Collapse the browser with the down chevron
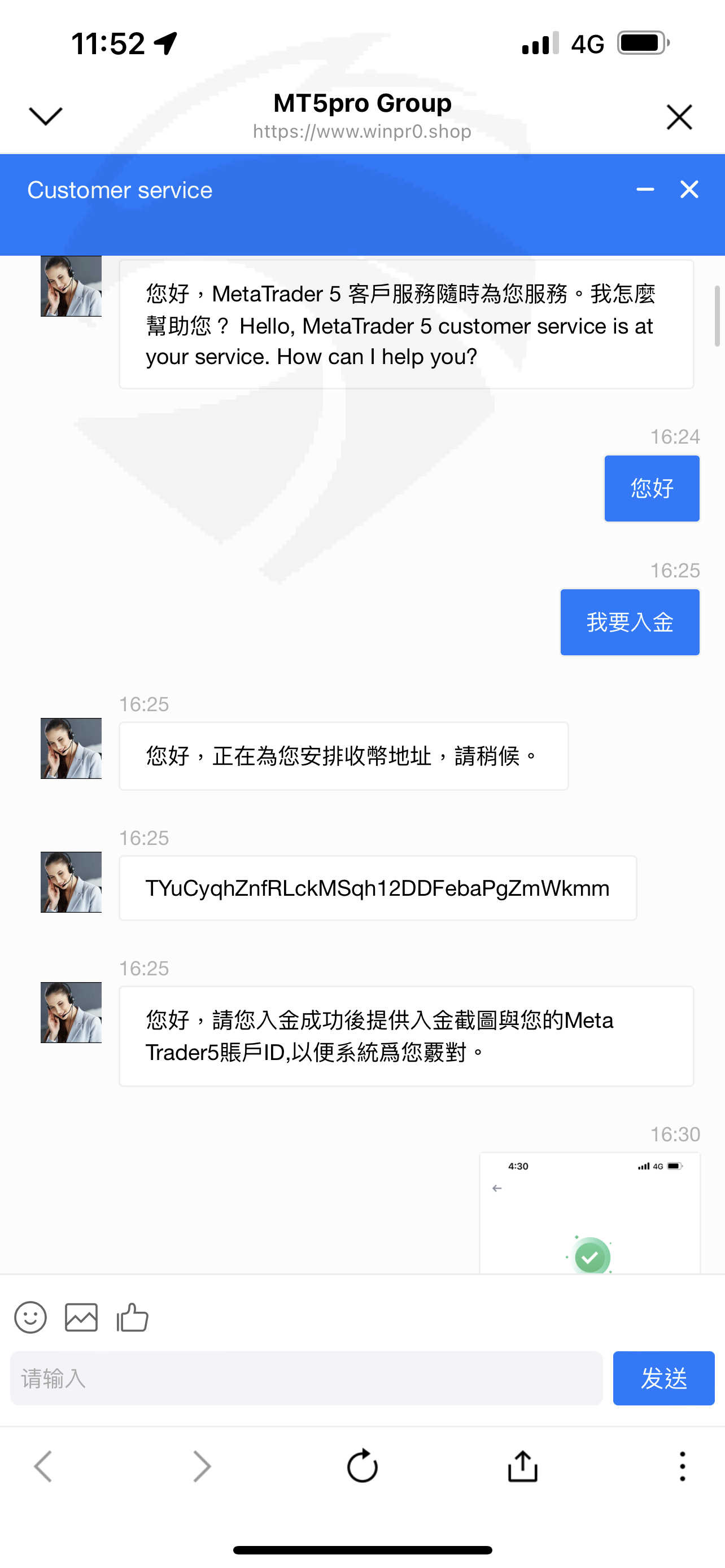725x1568 pixels. [46, 116]
